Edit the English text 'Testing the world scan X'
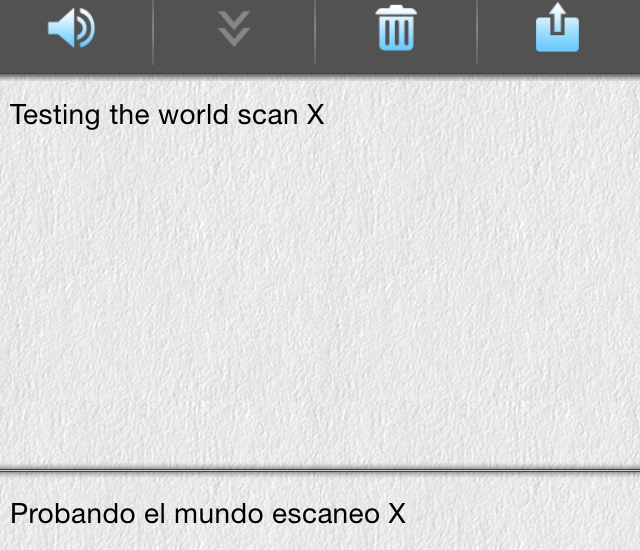 tap(167, 115)
